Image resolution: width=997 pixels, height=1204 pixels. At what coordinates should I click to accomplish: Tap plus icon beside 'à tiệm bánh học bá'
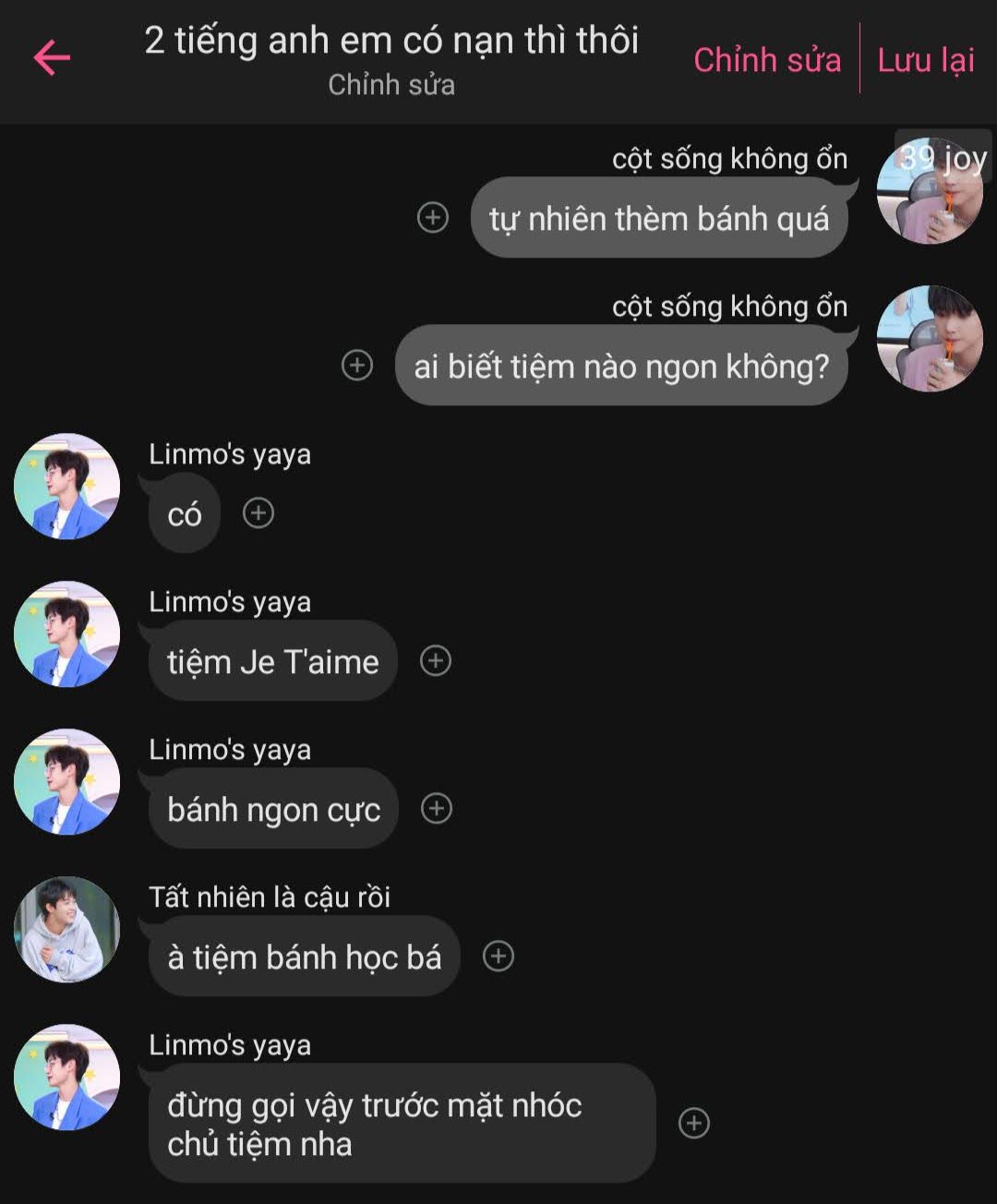coord(498,957)
